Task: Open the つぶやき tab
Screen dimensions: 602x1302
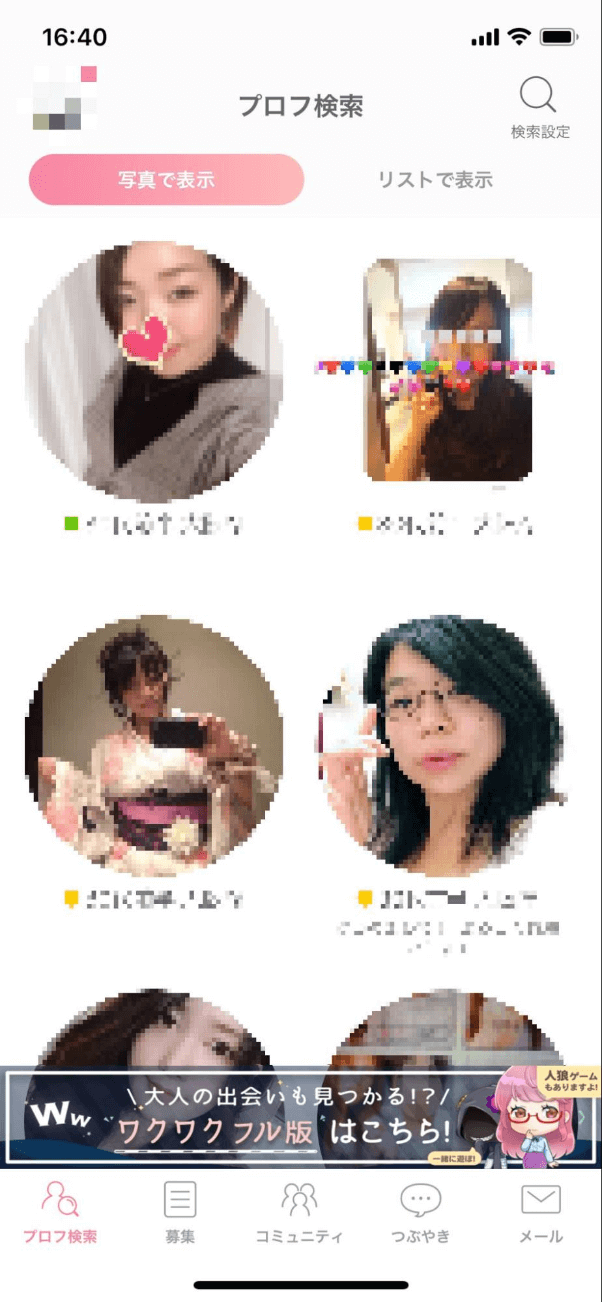Action: pyautogui.click(x=420, y=1211)
